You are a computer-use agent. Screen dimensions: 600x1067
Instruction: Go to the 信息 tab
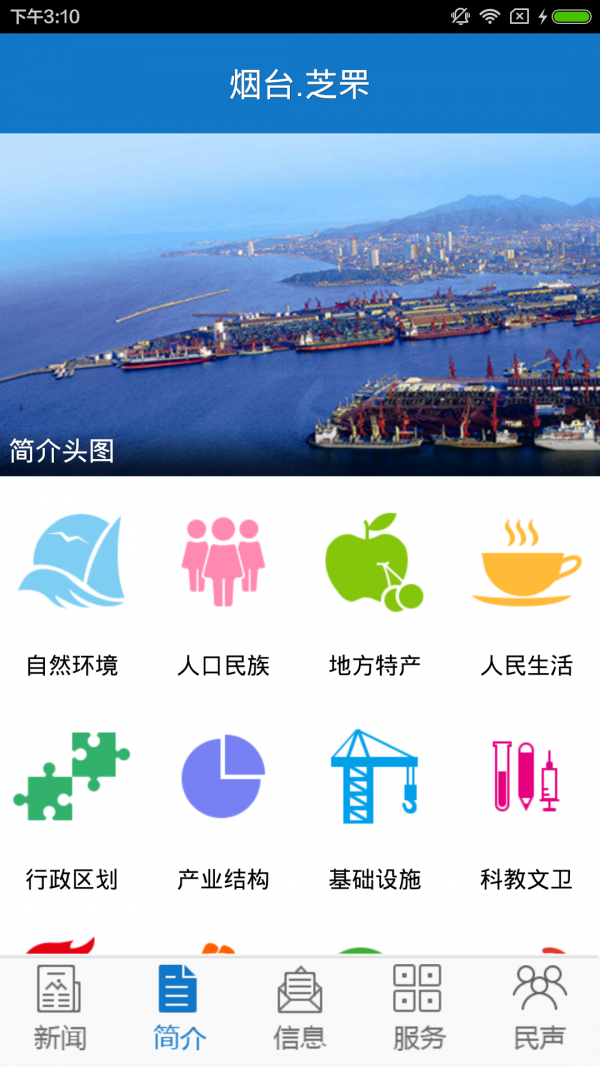(x=300, y=1008)
